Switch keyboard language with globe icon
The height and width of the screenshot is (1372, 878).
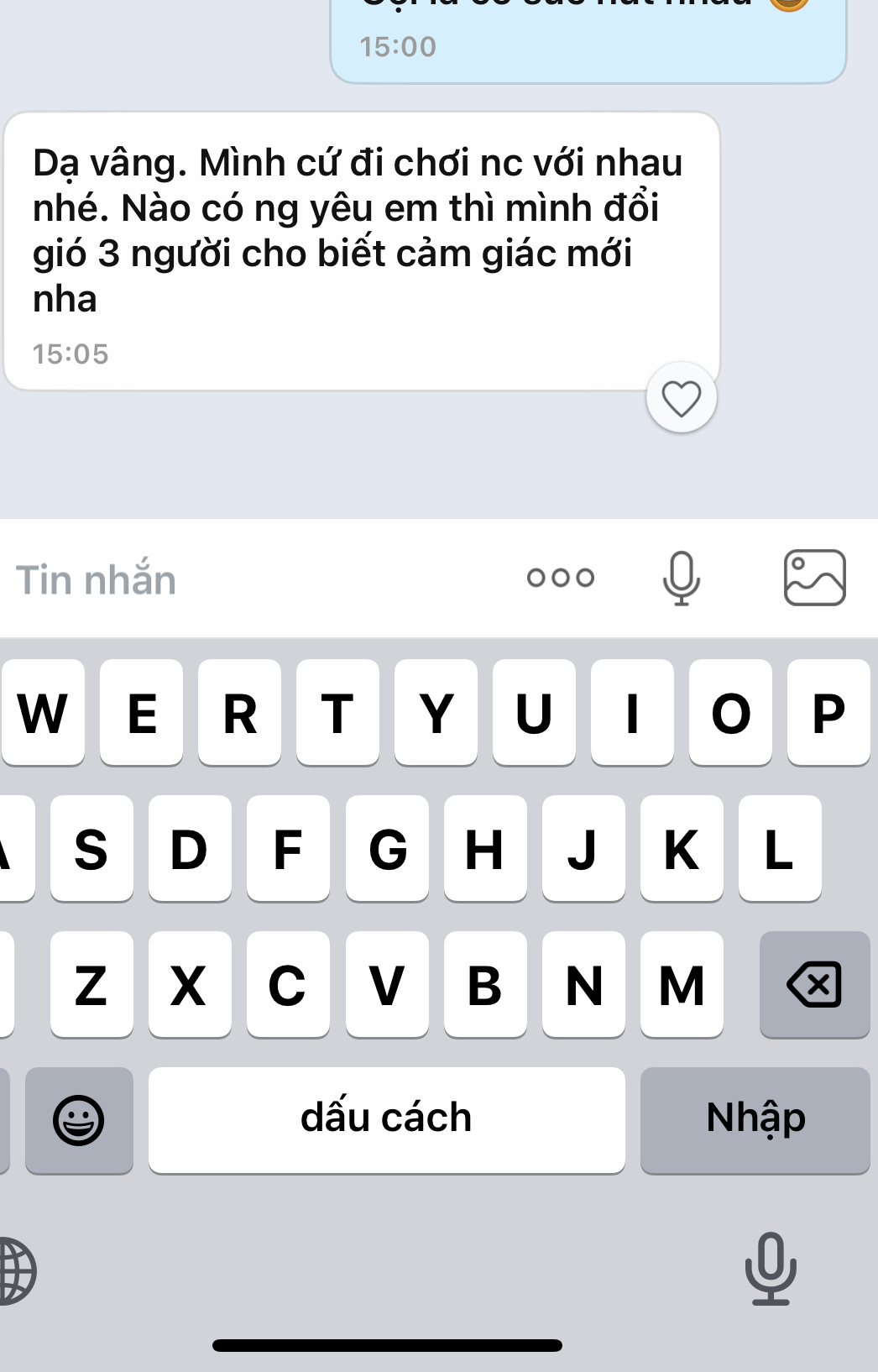click(x=15, y=1270)
